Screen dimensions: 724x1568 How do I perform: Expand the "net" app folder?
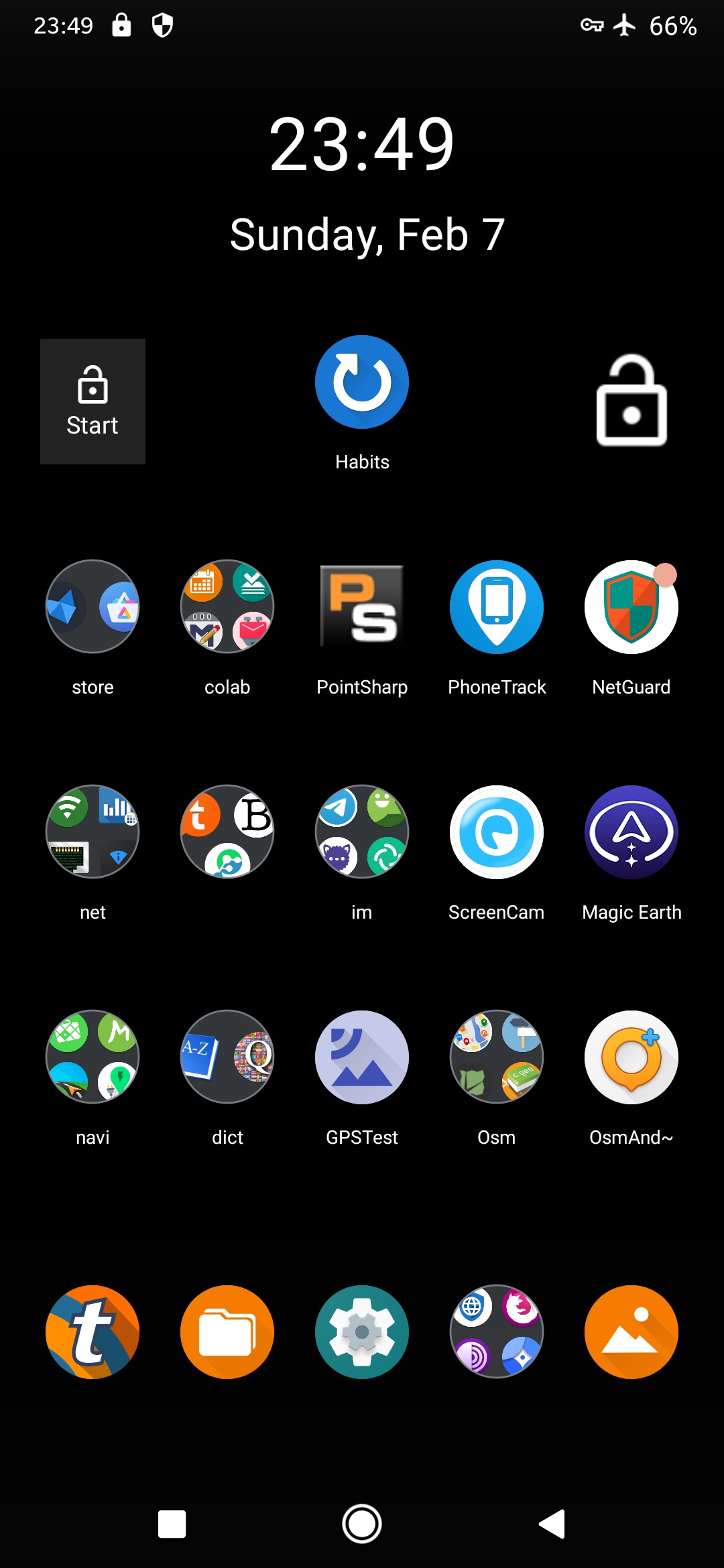click(93, 832)
